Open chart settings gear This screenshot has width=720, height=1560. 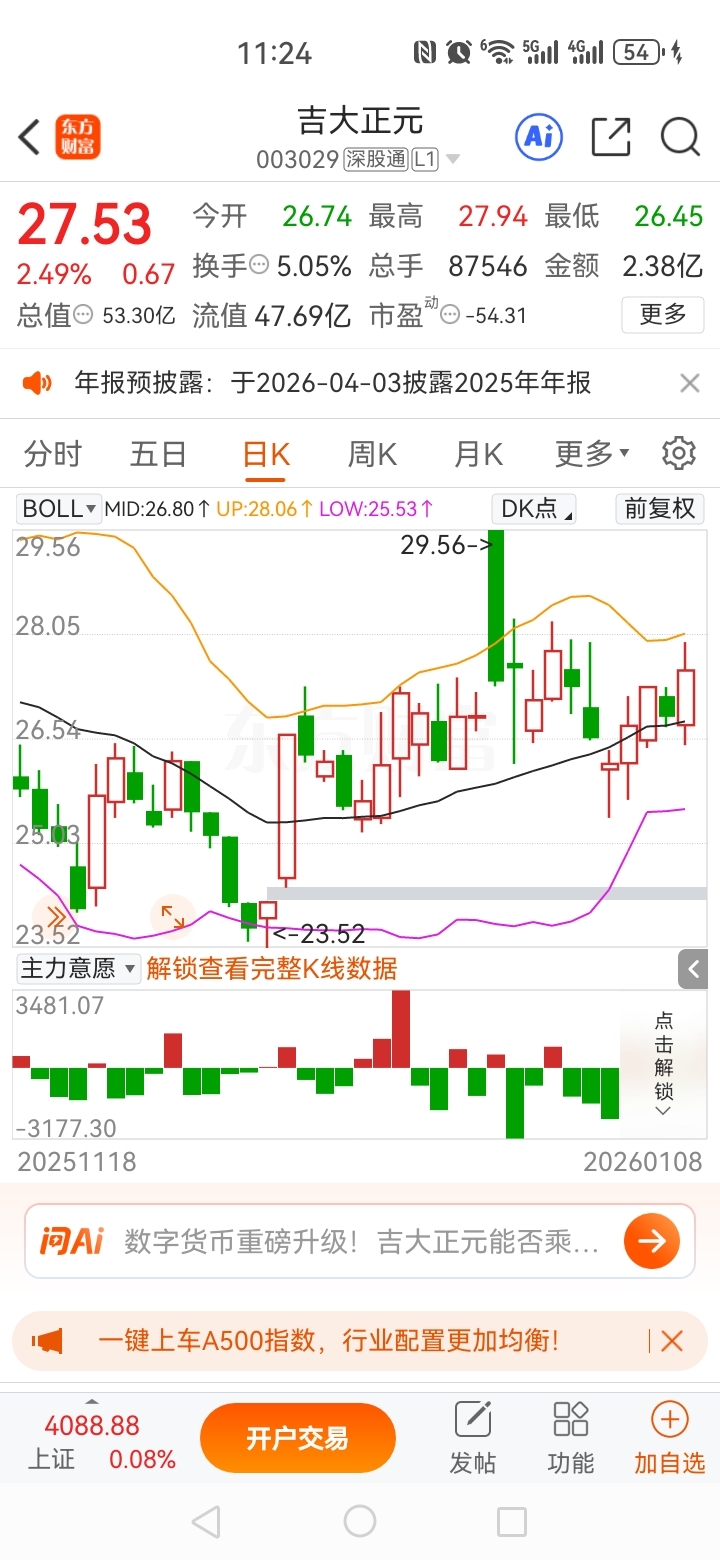pos(679,453)
